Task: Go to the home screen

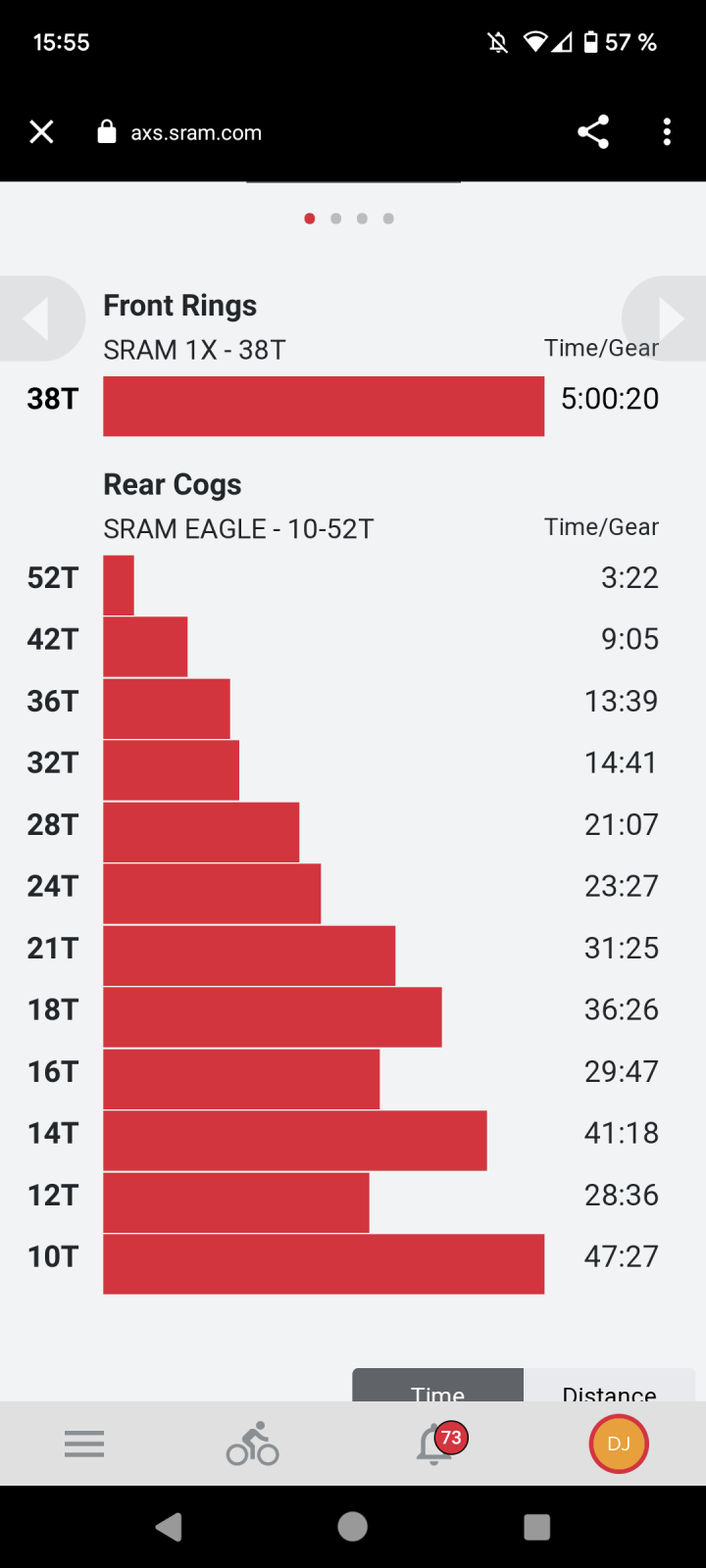Action: tap(353, 1527)
